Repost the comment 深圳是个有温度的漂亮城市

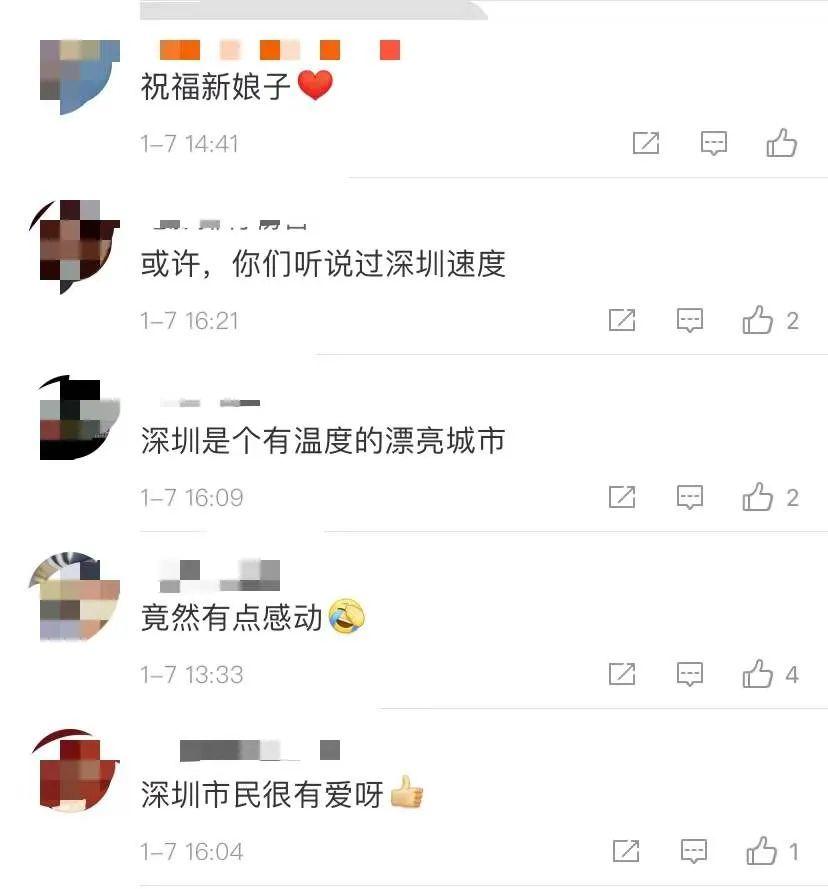click(x=622, y=497)
